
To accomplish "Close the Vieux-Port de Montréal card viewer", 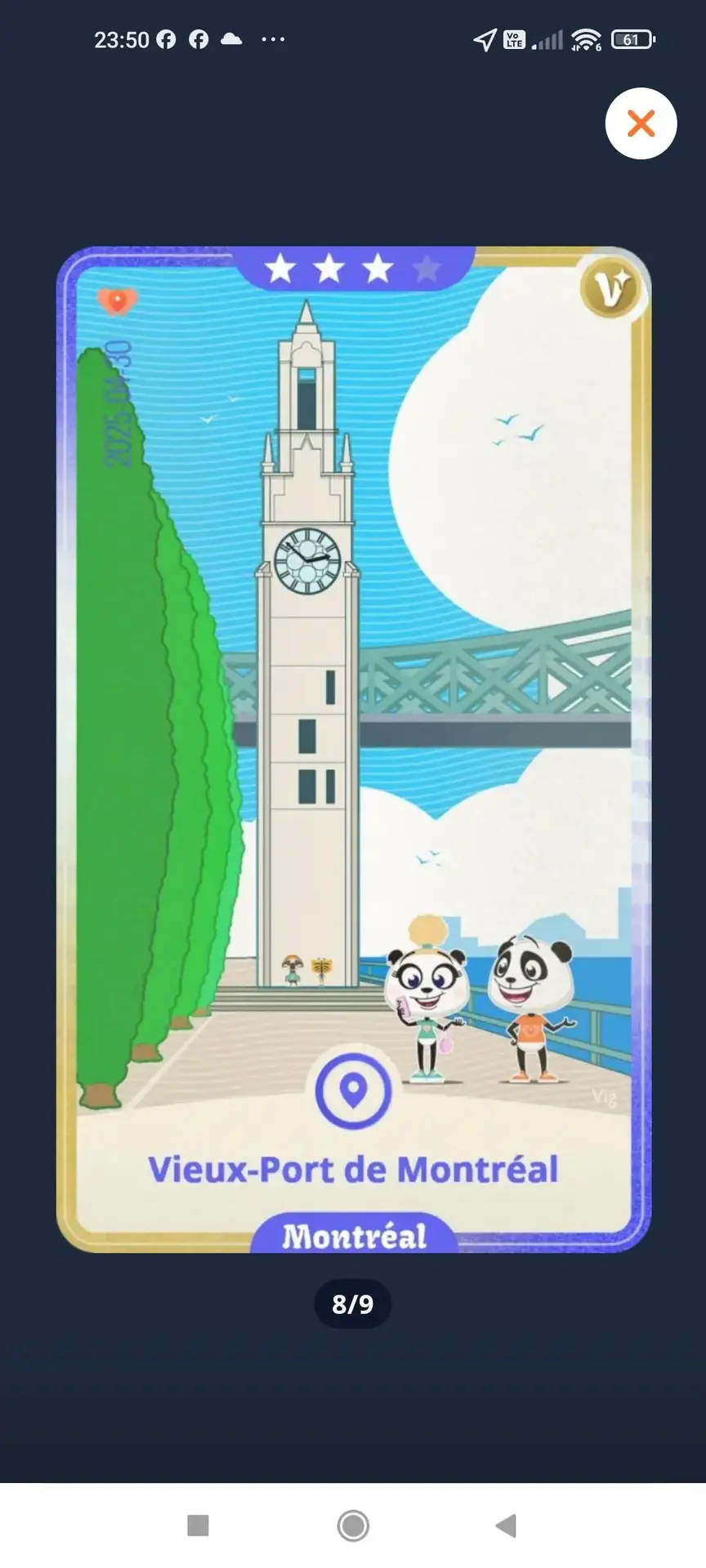I will pyautogui.click(x=641, y=124).
